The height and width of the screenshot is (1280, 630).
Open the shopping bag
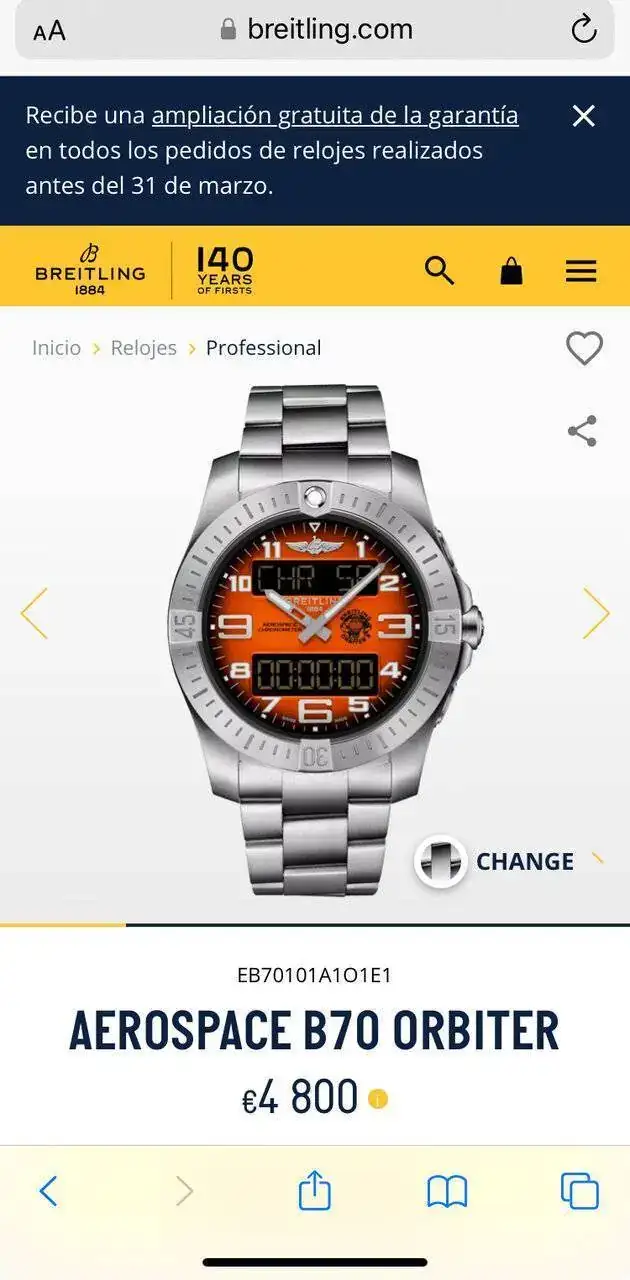(511, 270)
